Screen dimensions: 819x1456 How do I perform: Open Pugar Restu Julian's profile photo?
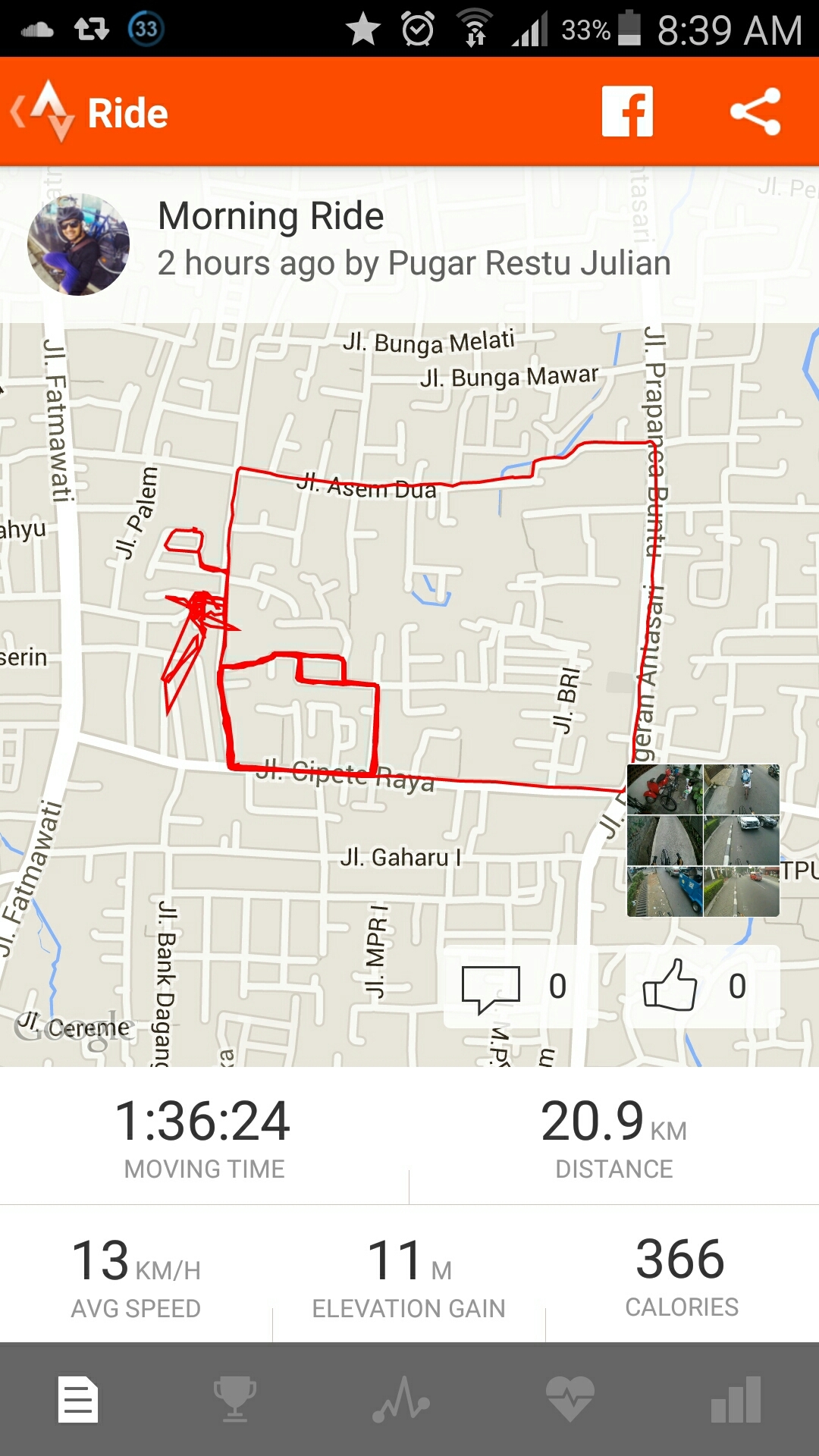[78, 244]
